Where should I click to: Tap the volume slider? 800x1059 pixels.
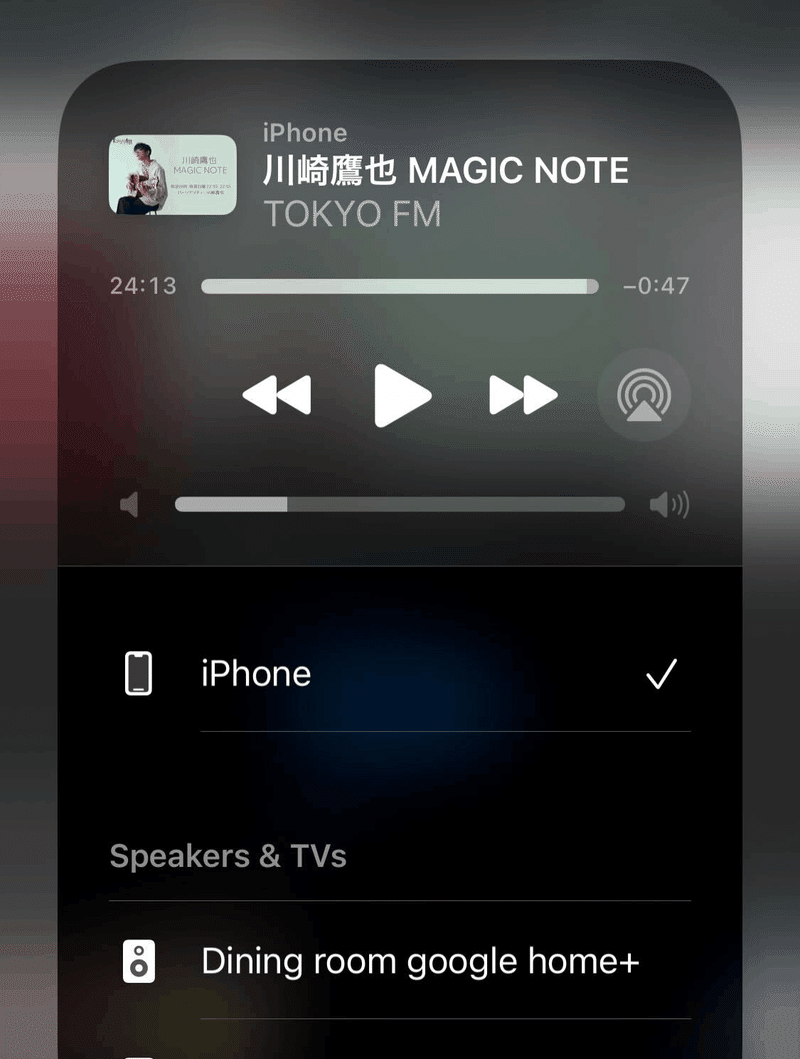click(x=399, y=505)
